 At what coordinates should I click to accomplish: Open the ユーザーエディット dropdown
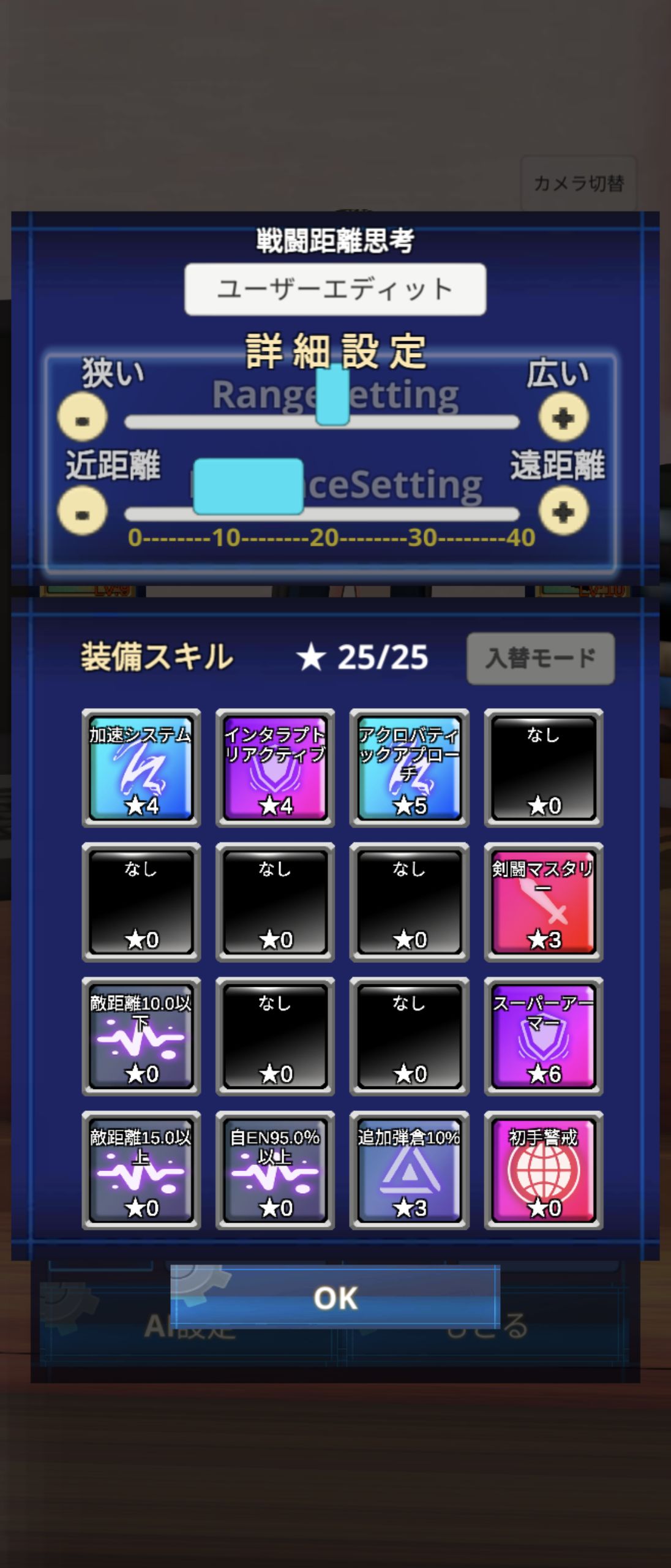(335, 289)
